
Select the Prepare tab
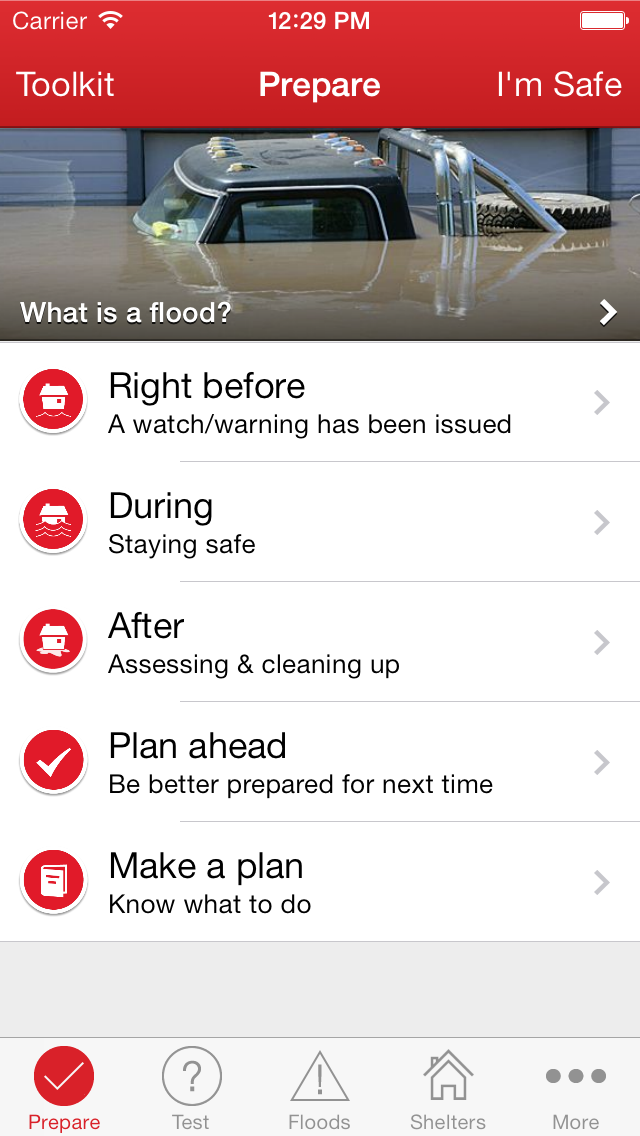coord(64,1088)
